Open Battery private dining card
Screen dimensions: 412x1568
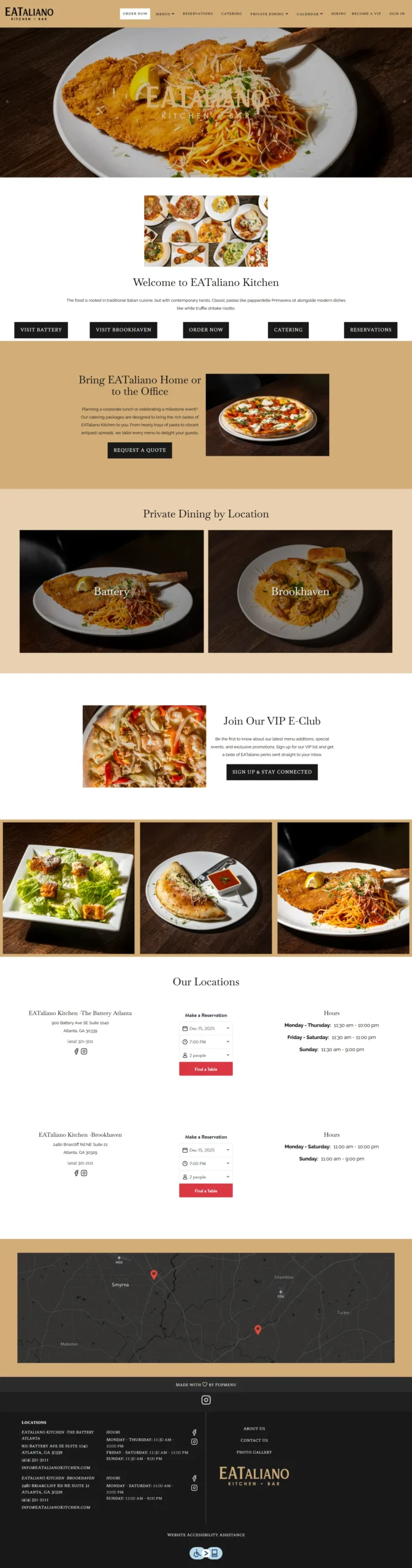[112, 591]
